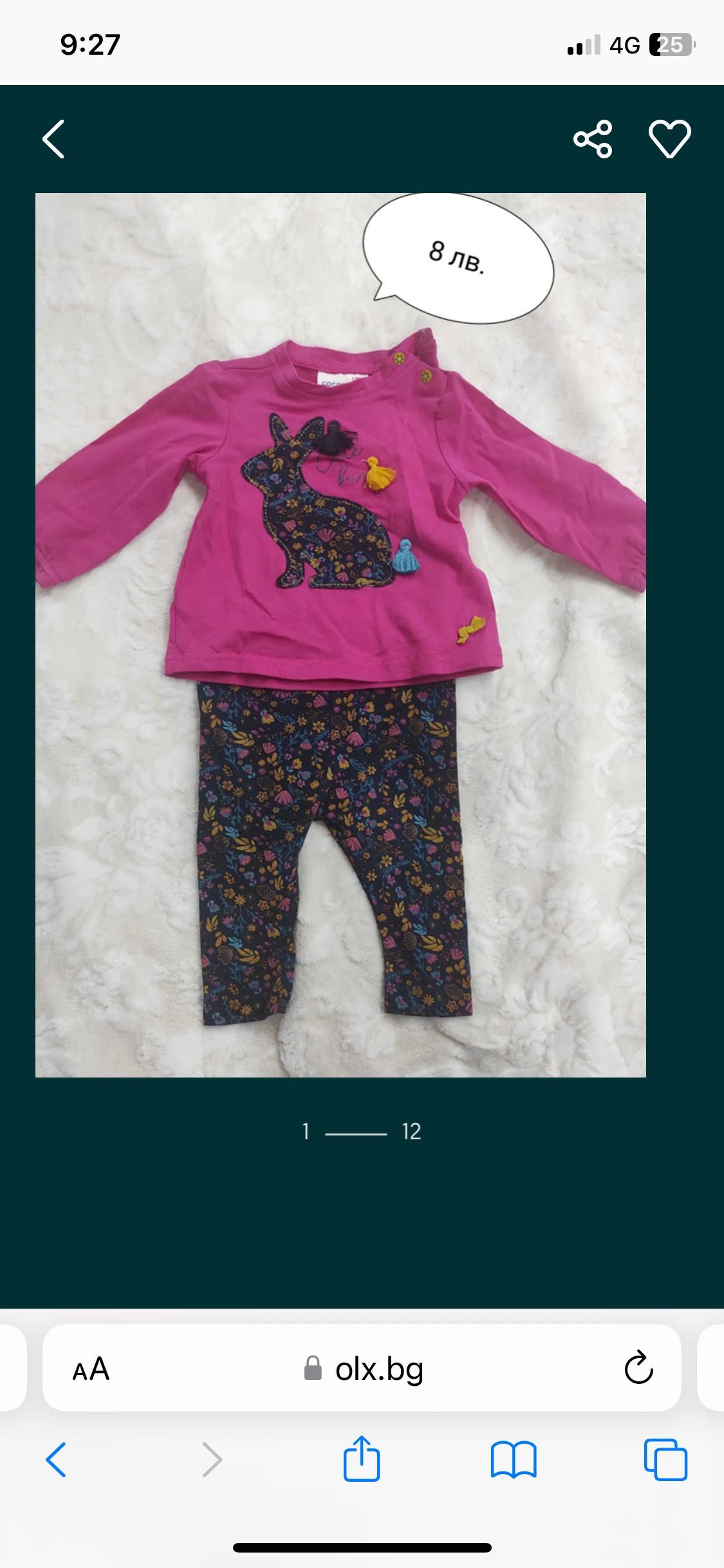Share this OLX listing
724x1568 pixels.
(x=593, y=139)
